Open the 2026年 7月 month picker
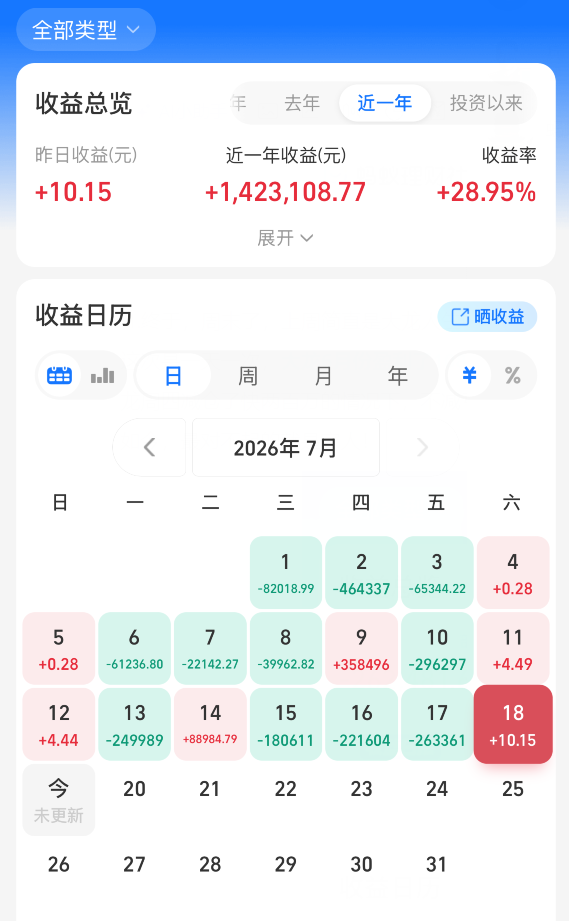 (285, 448)
